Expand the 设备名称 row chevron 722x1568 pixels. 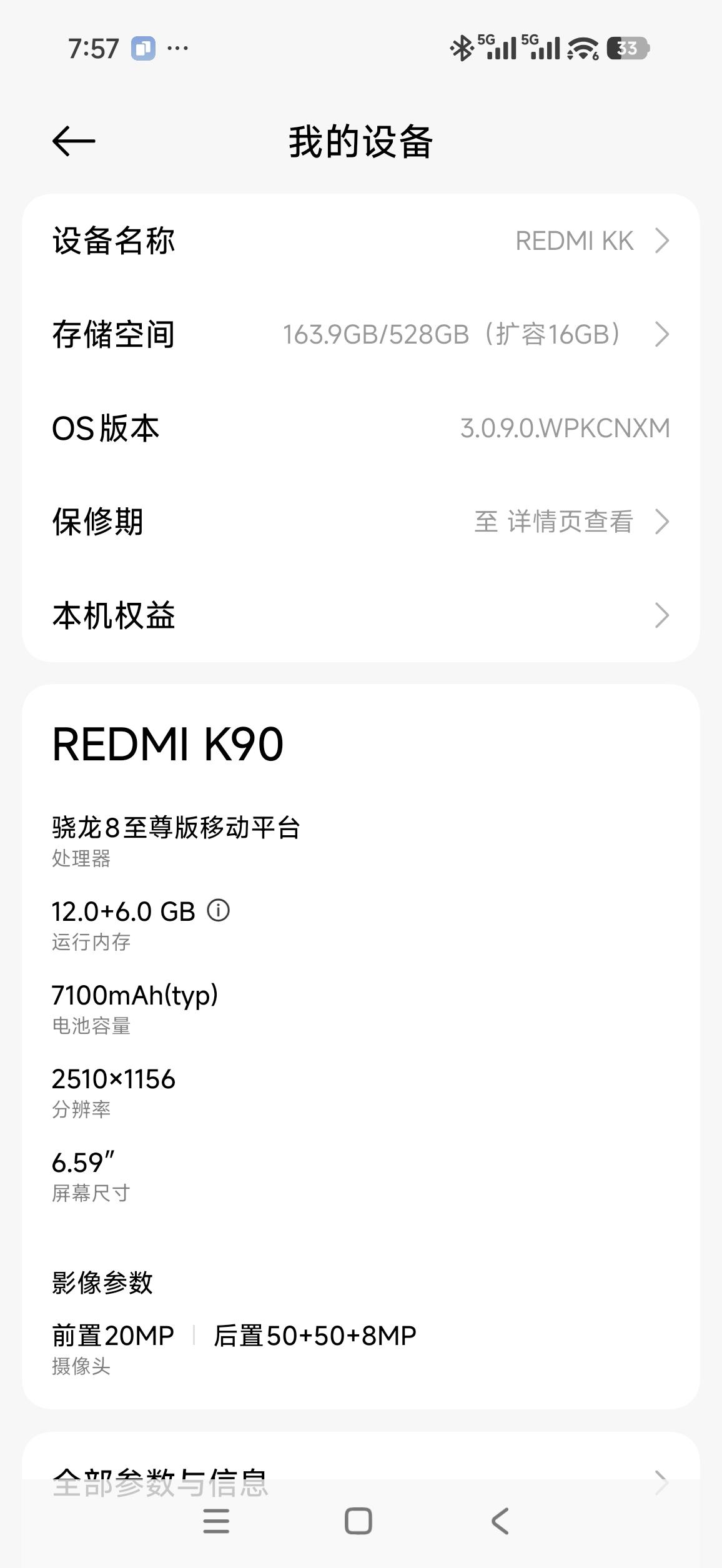tap(663, 240)
